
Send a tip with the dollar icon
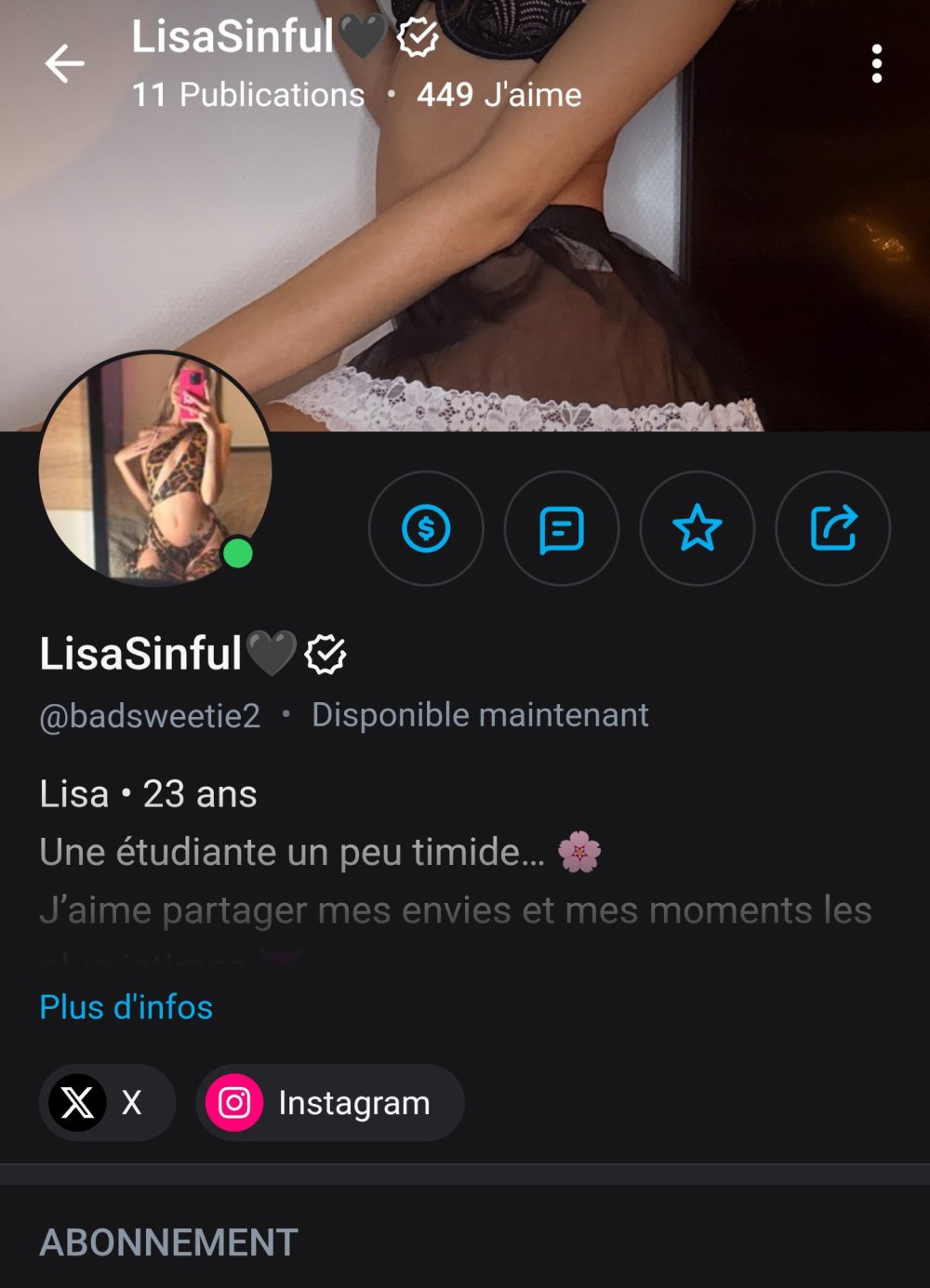pos(426,528)
